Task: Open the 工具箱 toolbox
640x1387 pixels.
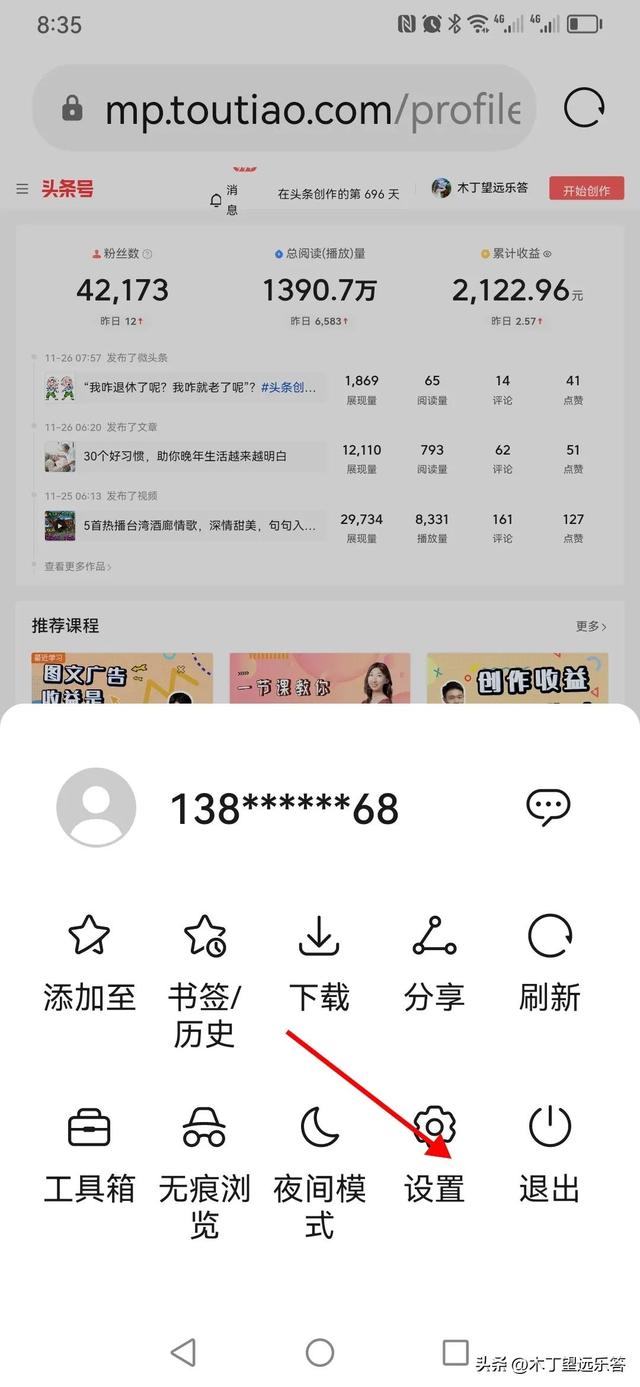Action: point(89,1150)
